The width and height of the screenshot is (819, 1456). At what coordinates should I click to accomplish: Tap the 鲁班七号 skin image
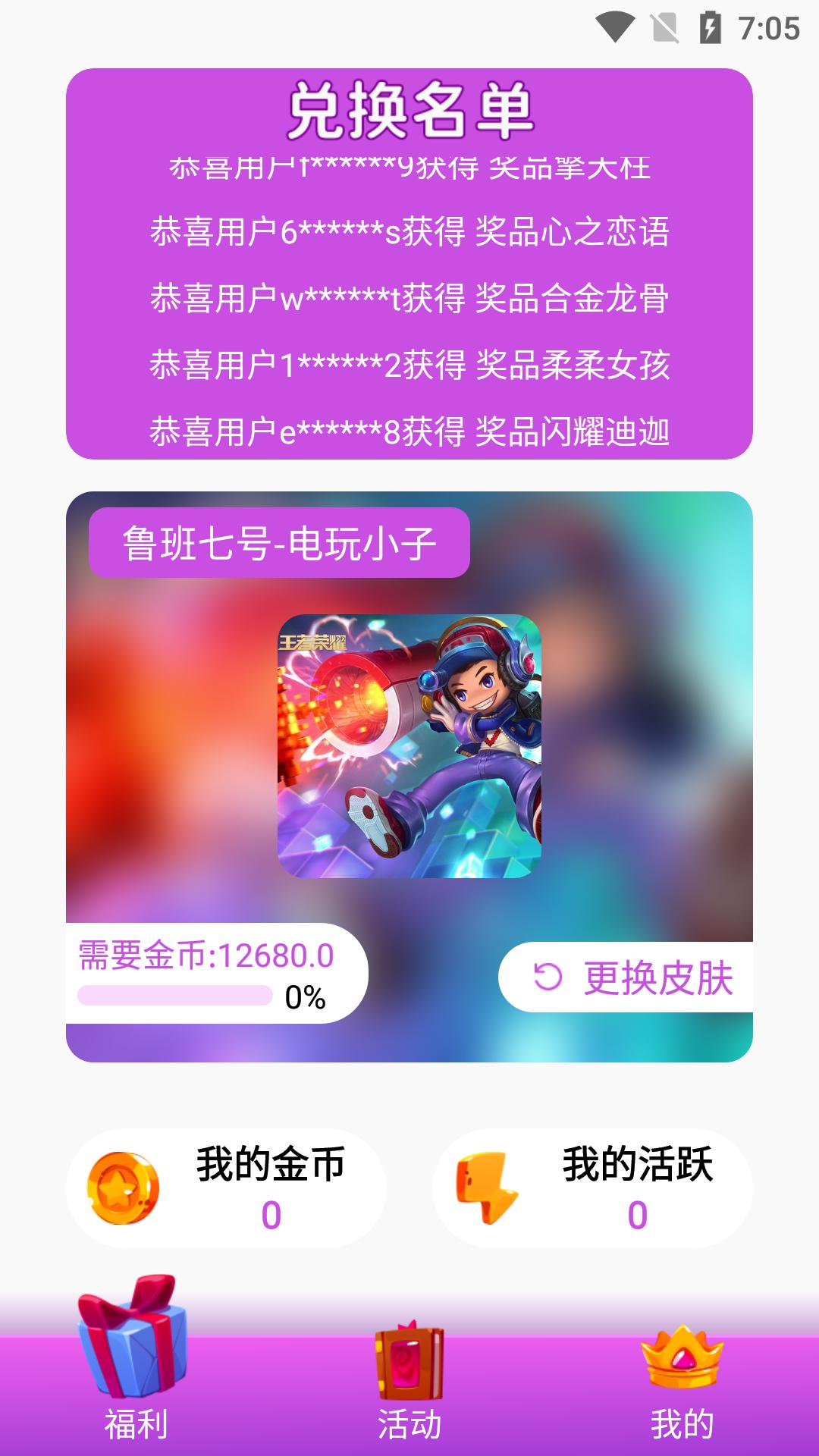(x=409, y=746)
